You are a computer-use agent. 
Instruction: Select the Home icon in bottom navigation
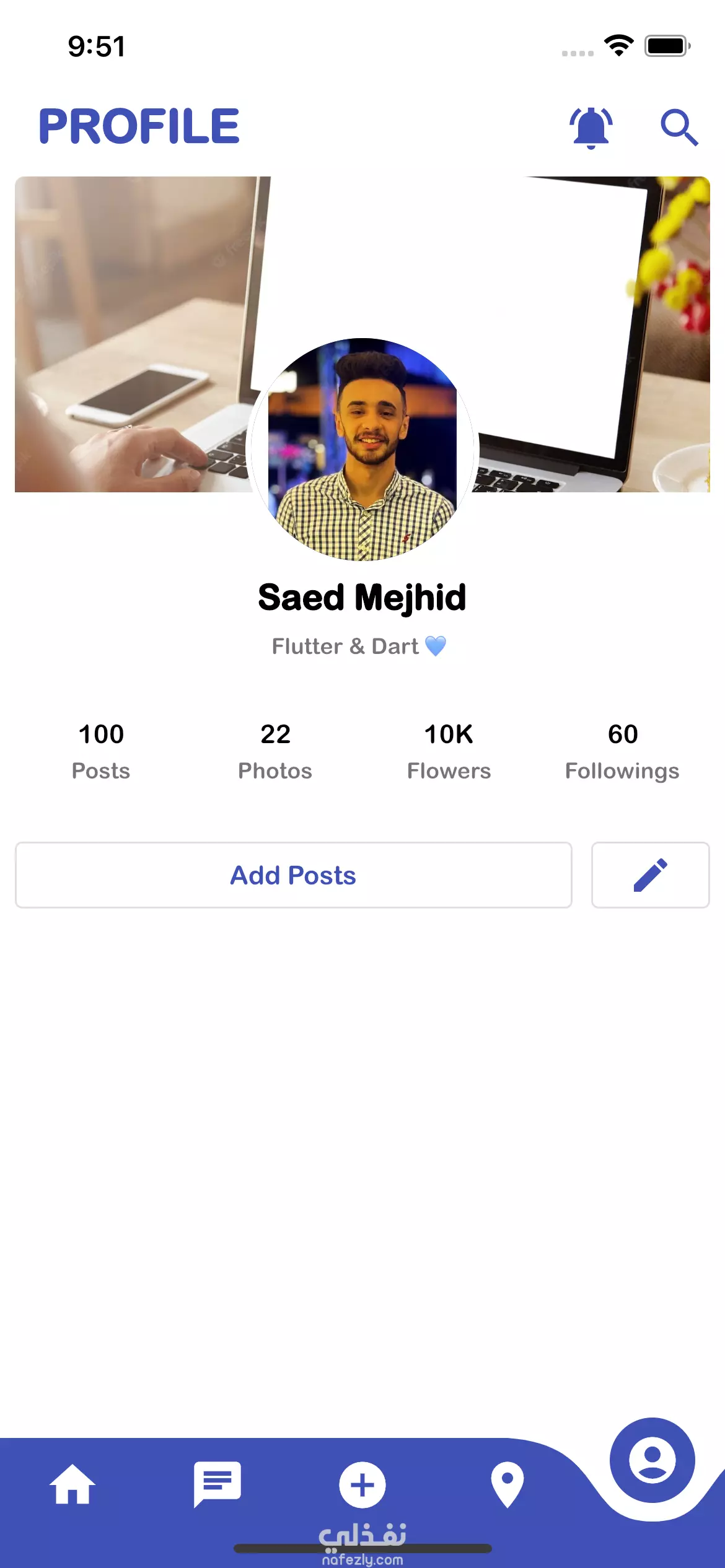pos(72,1485)
